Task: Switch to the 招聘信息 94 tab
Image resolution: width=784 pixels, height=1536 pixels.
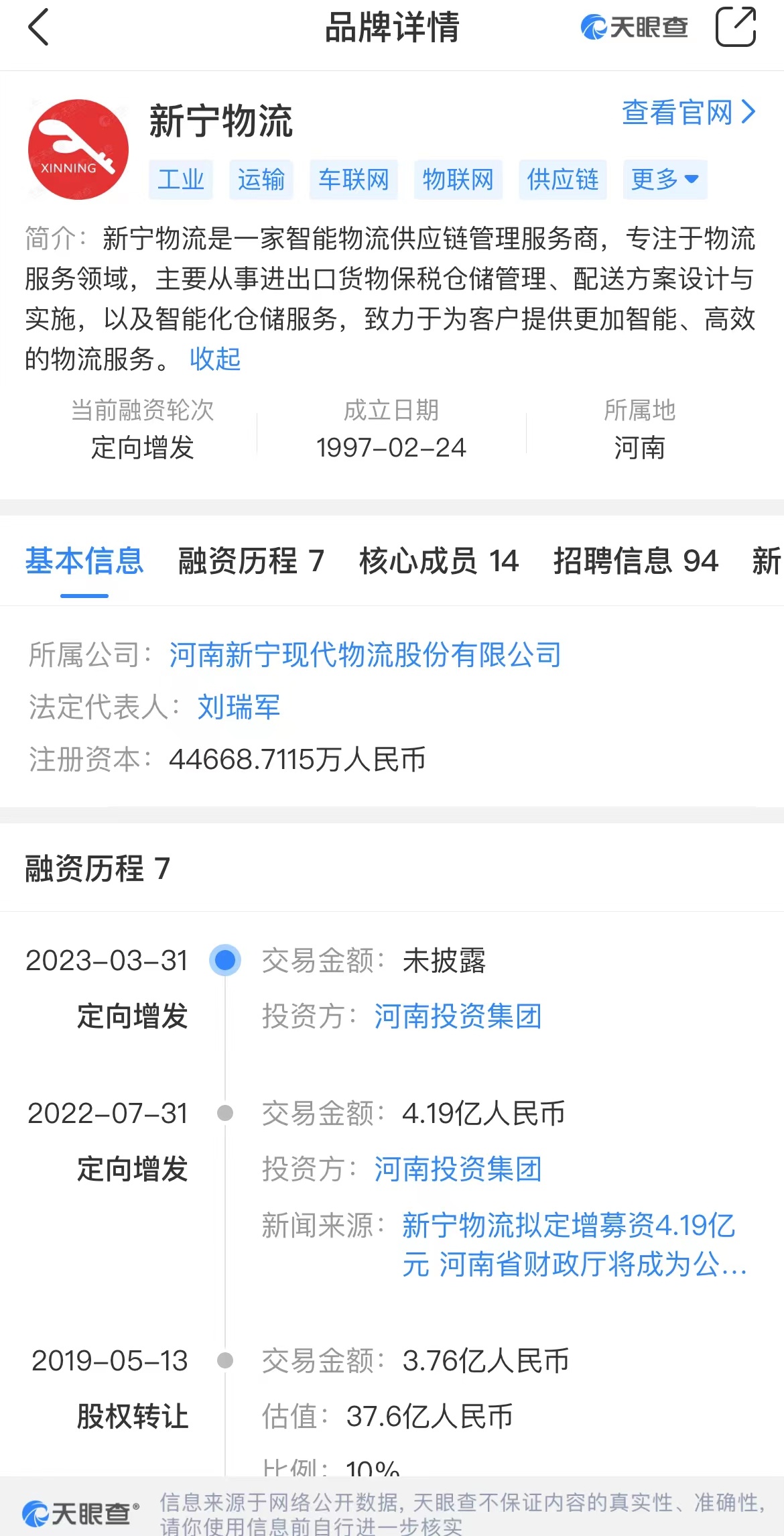Action: tap(635, 560)
